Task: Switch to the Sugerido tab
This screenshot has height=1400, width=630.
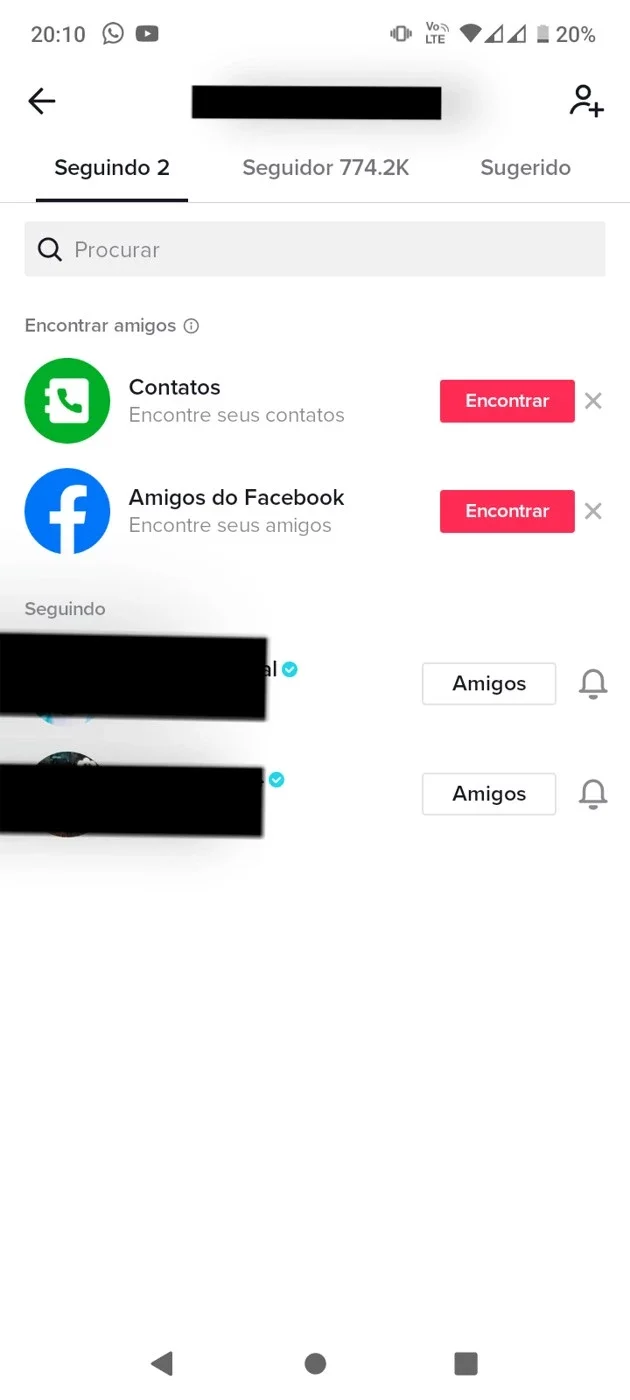Action: pos(525,167)
